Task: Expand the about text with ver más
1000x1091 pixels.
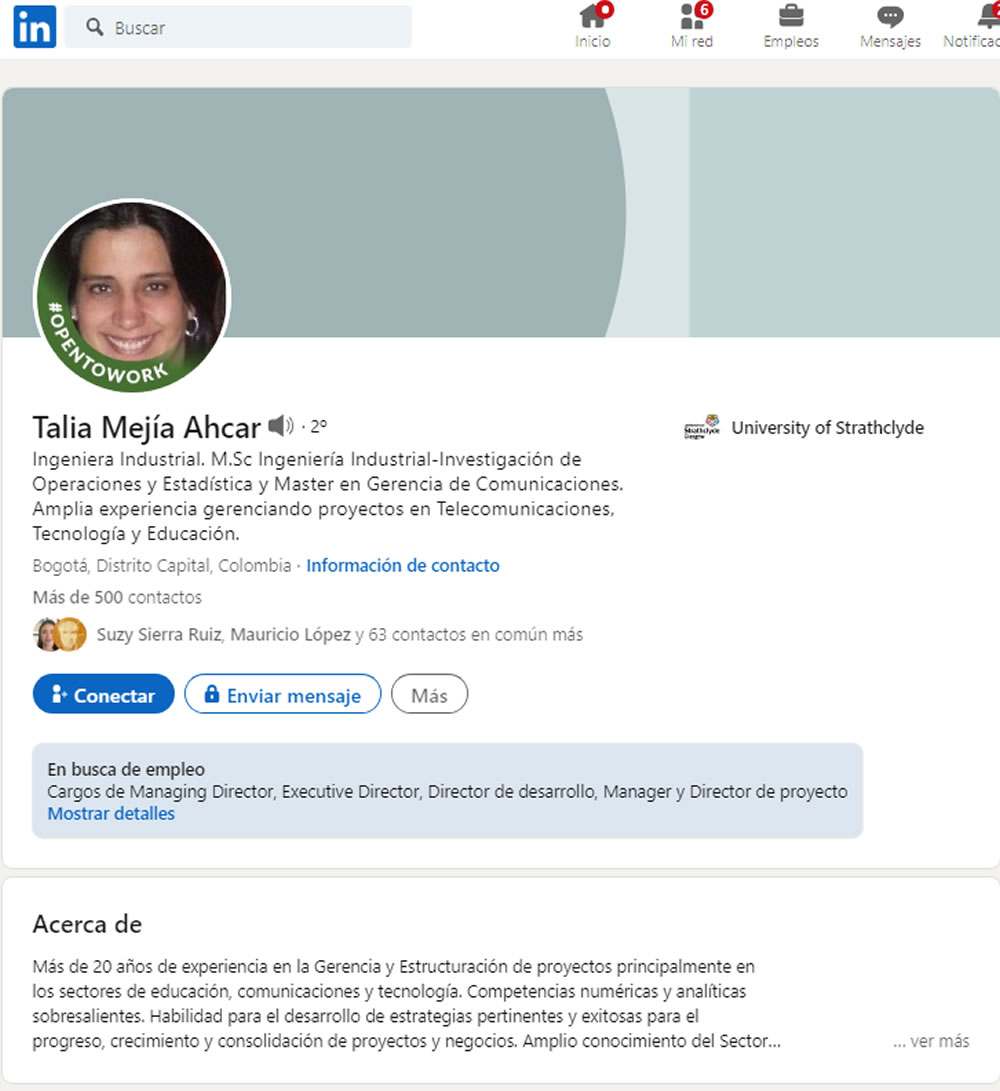Action: 931,1041
